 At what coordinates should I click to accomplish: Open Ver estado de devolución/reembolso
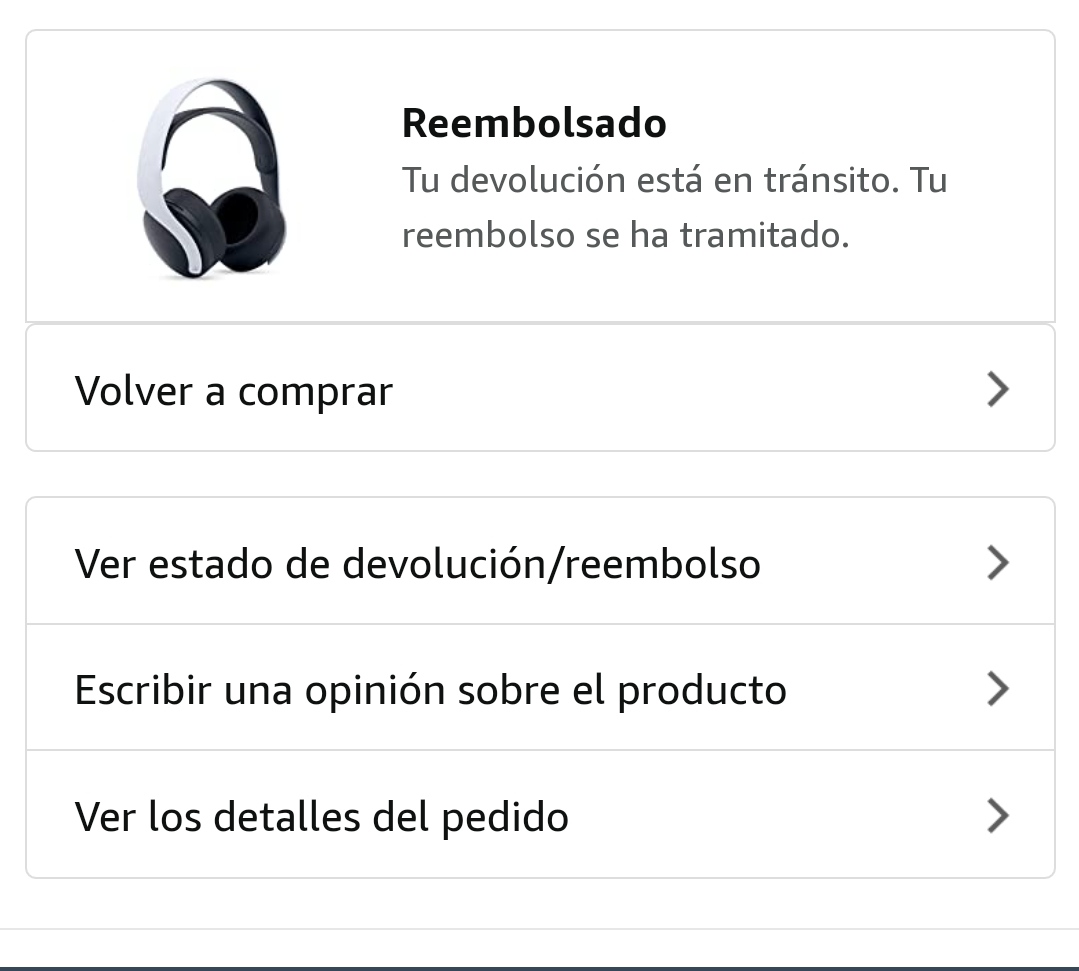point(540,563)
